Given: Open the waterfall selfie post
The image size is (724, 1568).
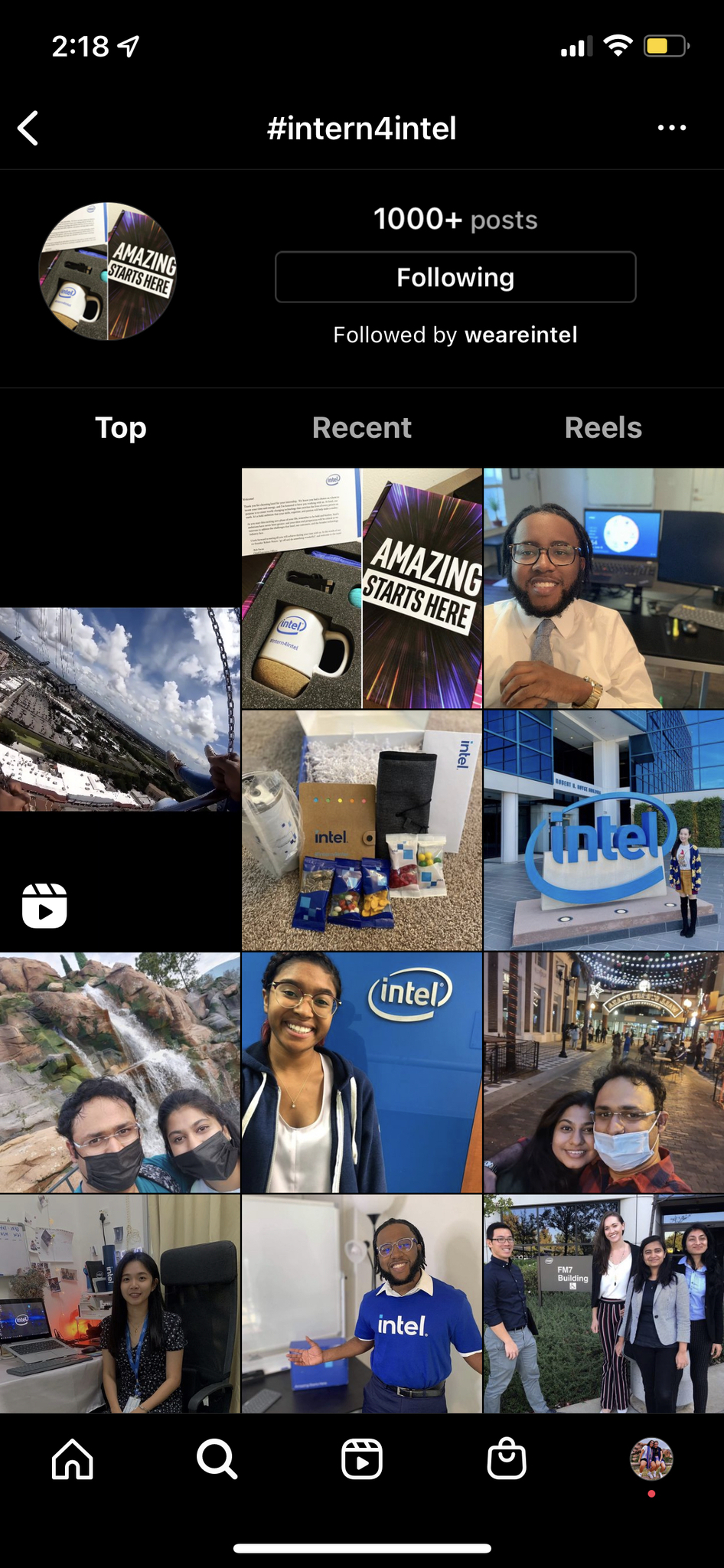Looking at the screenshot, I should 120,1073.
